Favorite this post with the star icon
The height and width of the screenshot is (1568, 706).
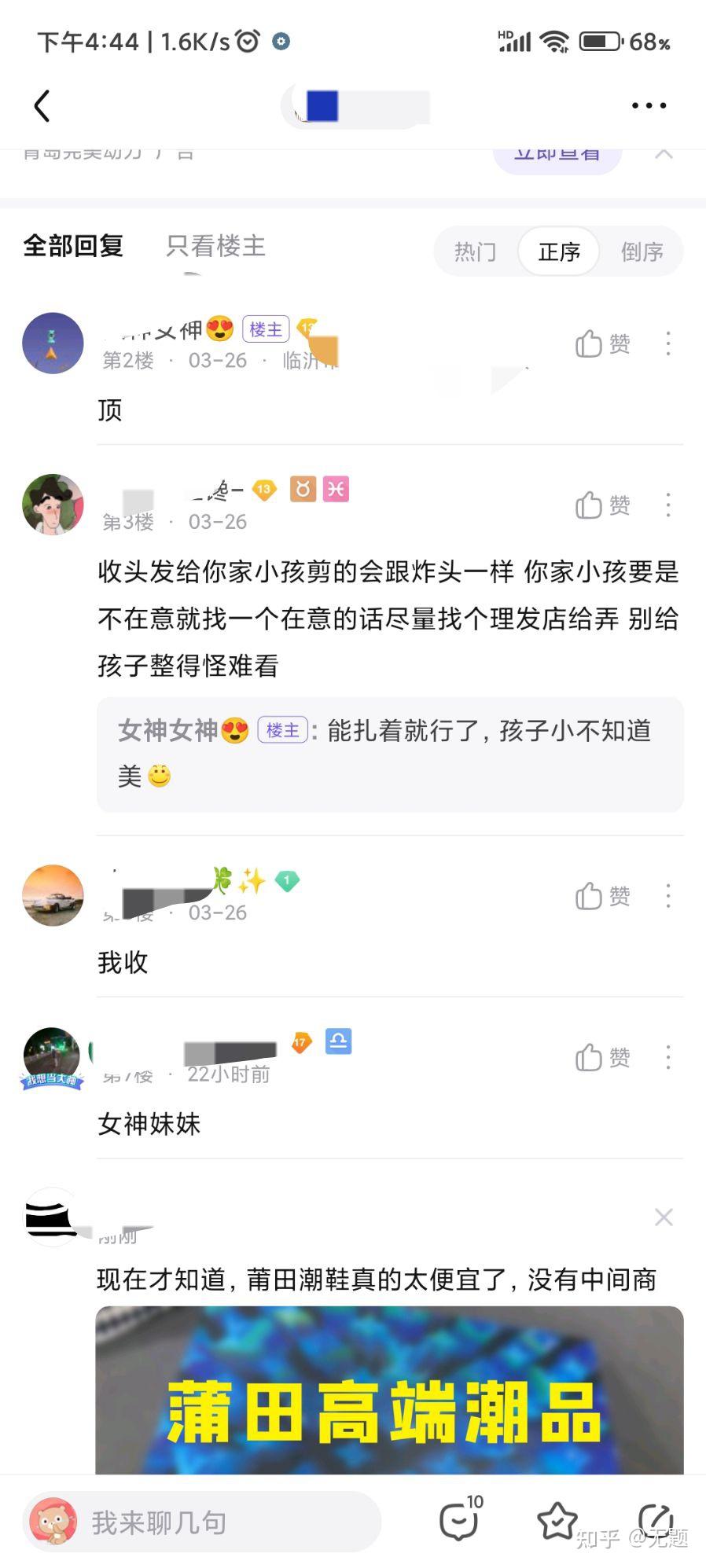tap(557, 1522)
